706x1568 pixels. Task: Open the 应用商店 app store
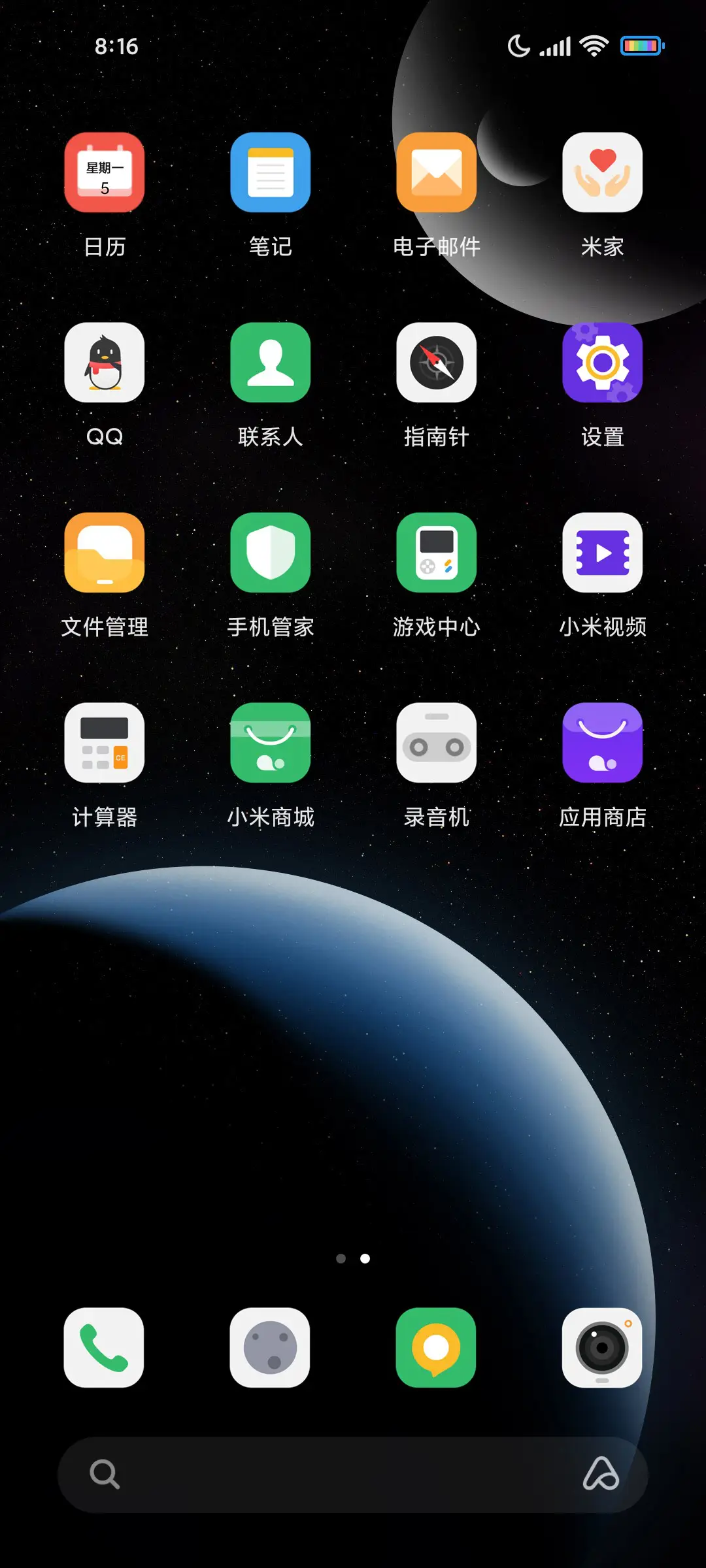click(x=602, y=744)
